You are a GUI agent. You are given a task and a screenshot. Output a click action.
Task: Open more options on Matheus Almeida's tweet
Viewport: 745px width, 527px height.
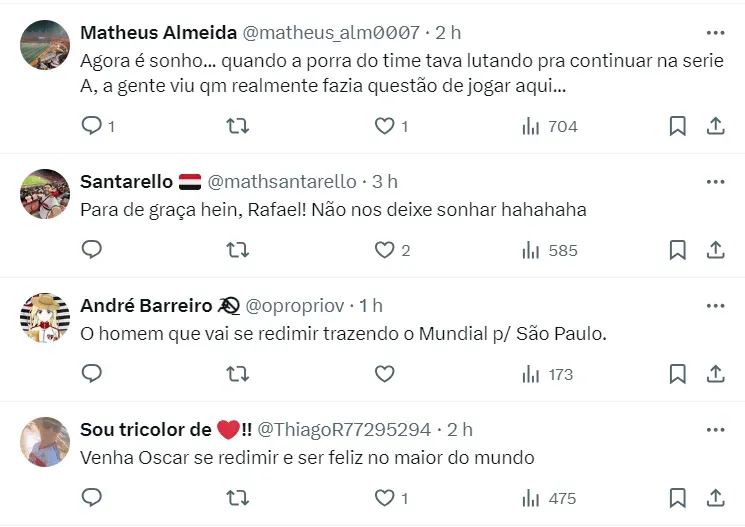pyautogui.click(x=715, y=33)
